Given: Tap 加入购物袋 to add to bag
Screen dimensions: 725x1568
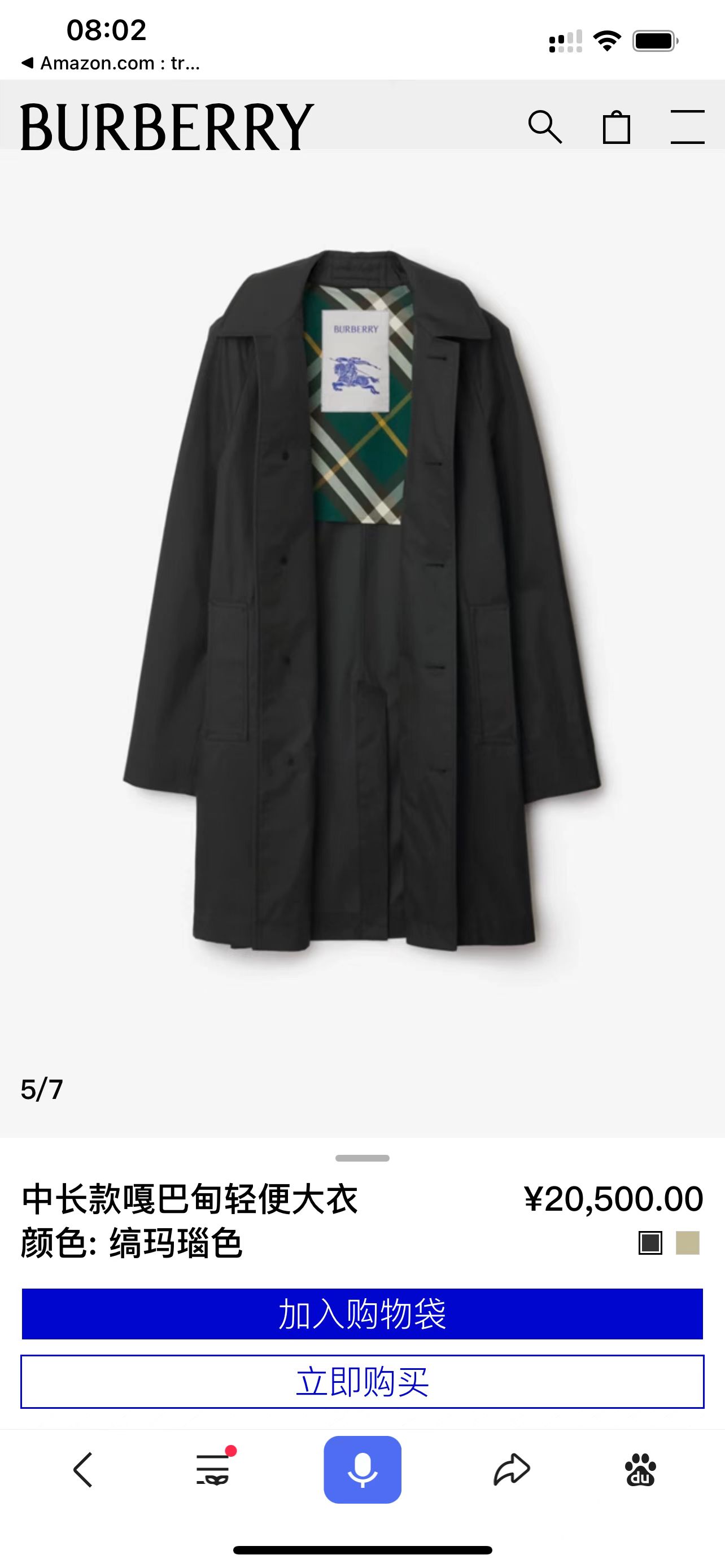Looking at the screenshot, I should (x=362, y=1313).
